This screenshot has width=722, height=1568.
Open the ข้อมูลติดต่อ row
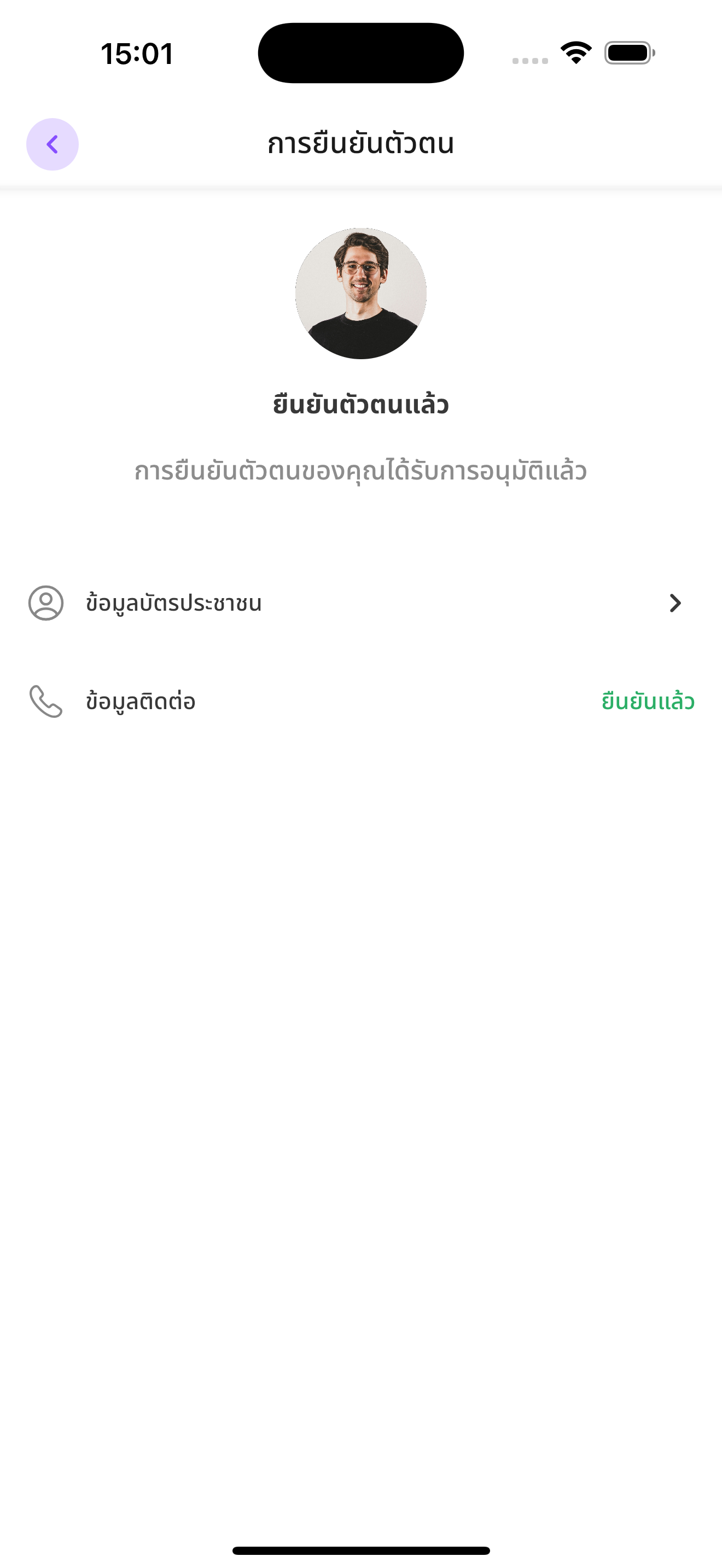click(x=360, y=701)
